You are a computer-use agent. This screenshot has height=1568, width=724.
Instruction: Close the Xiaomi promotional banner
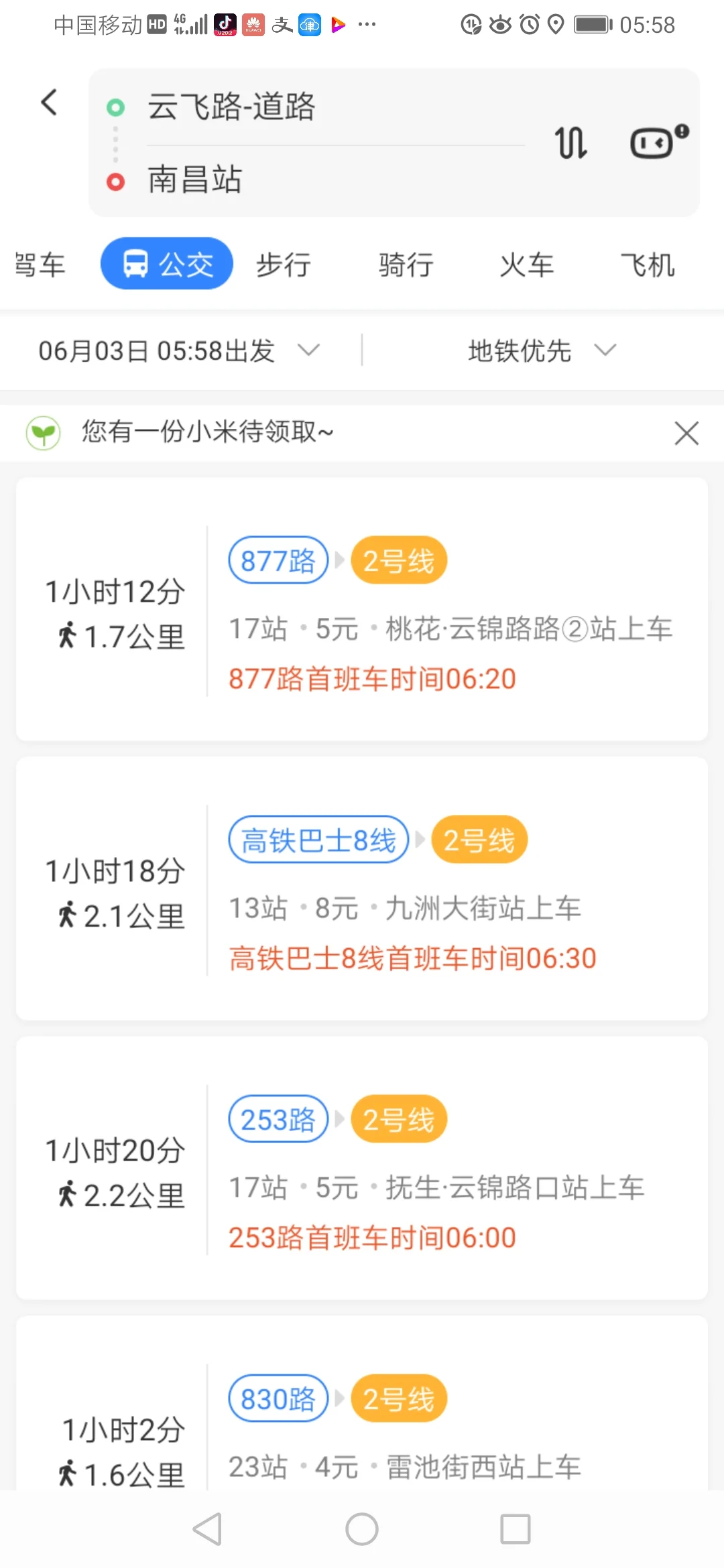click(686, 433)
